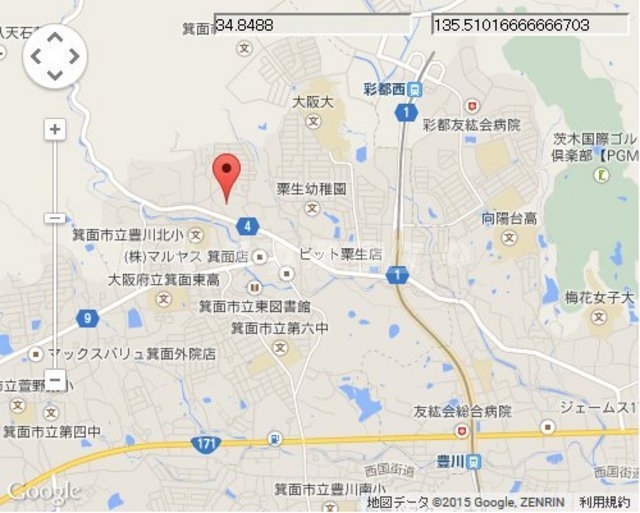This screenshot has width=640, height=513.
Task: Select the latitude field showing 34.8488
Action: click(x=311, y=25)
